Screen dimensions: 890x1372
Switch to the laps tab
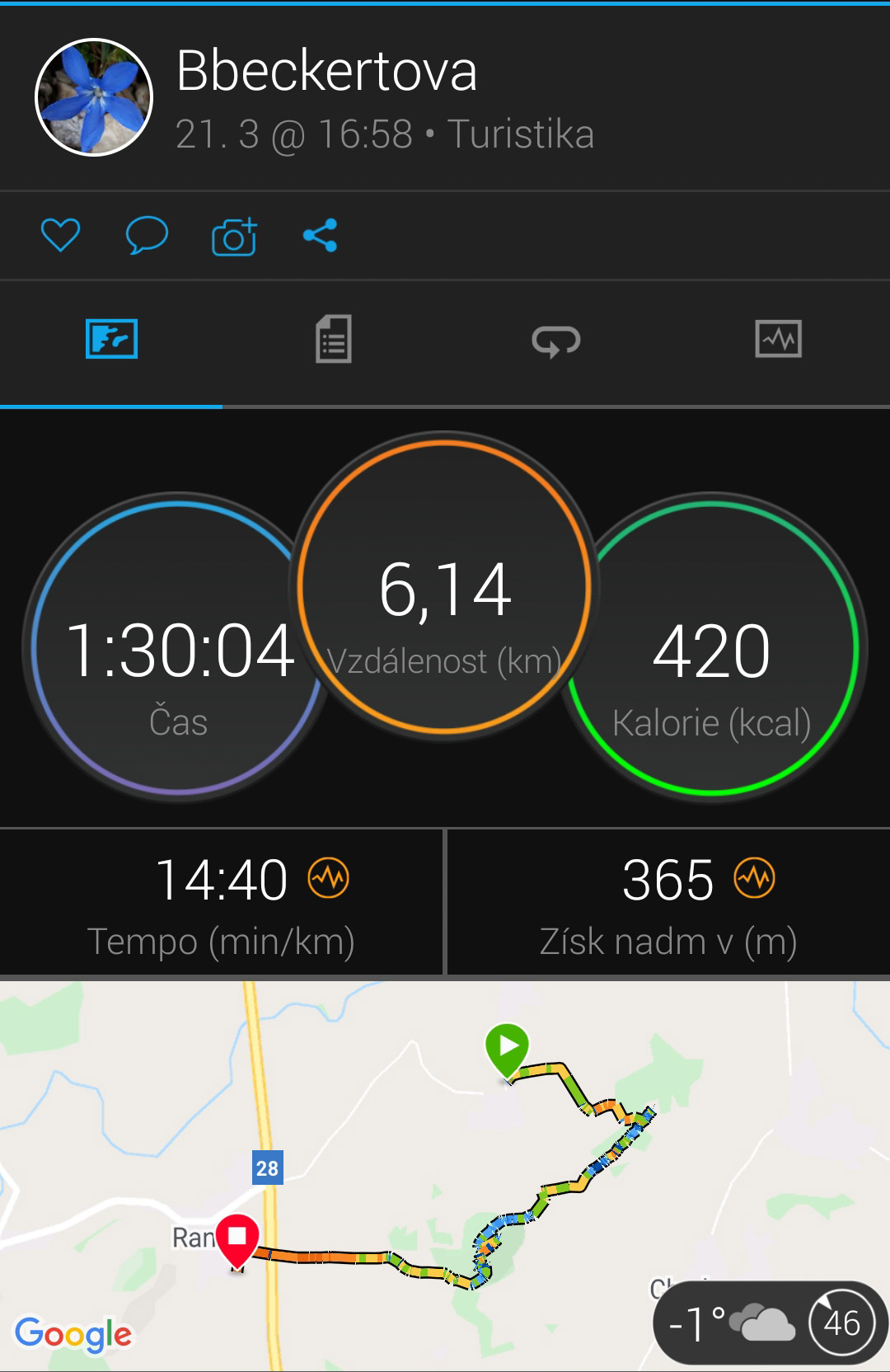pyautogui.click(x=556, y=340)
